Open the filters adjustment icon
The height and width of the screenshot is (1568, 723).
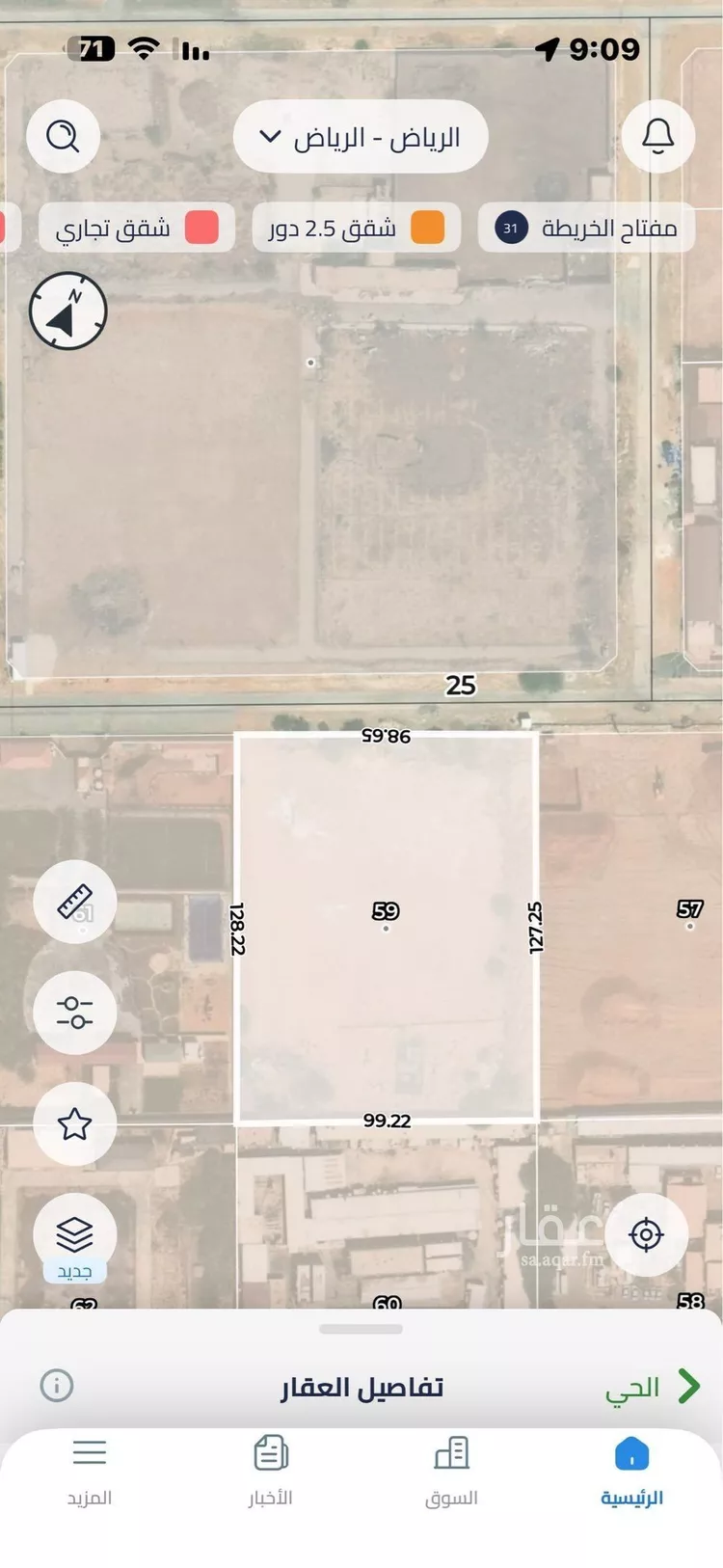click(75, 1013)
